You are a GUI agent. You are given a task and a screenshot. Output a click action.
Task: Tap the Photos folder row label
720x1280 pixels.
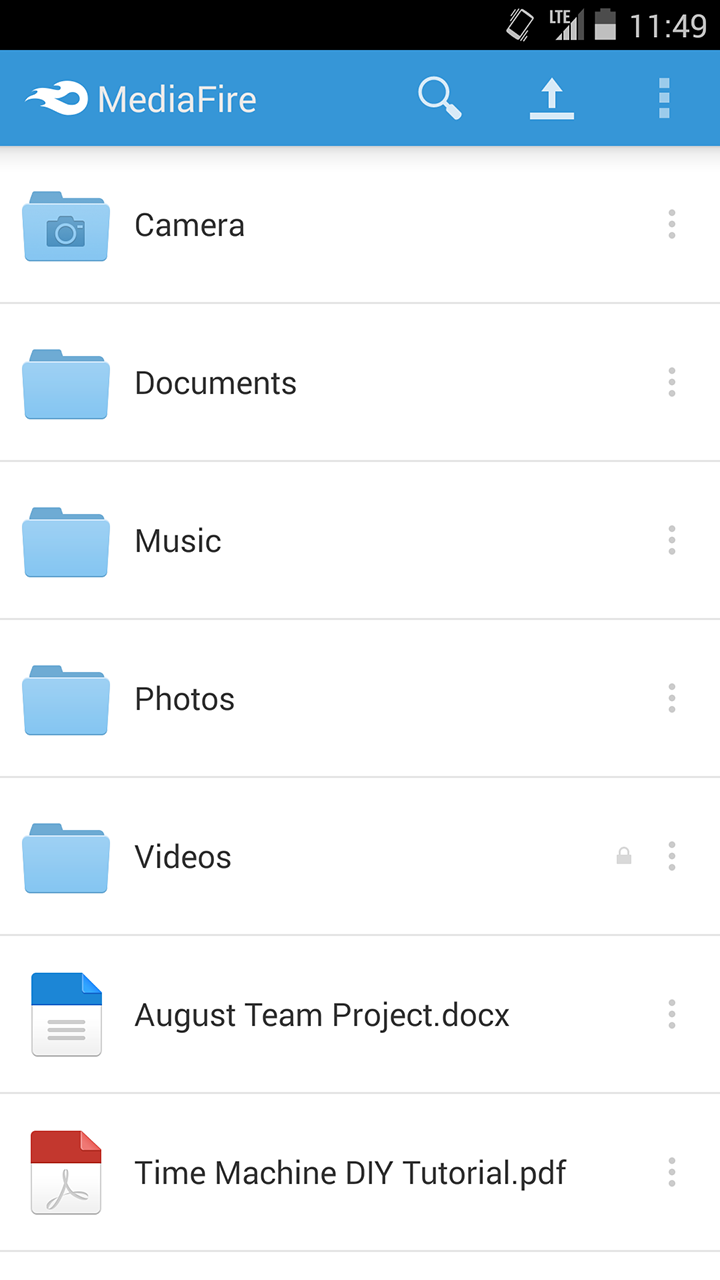pyautogui.click(x=184, y=699)
